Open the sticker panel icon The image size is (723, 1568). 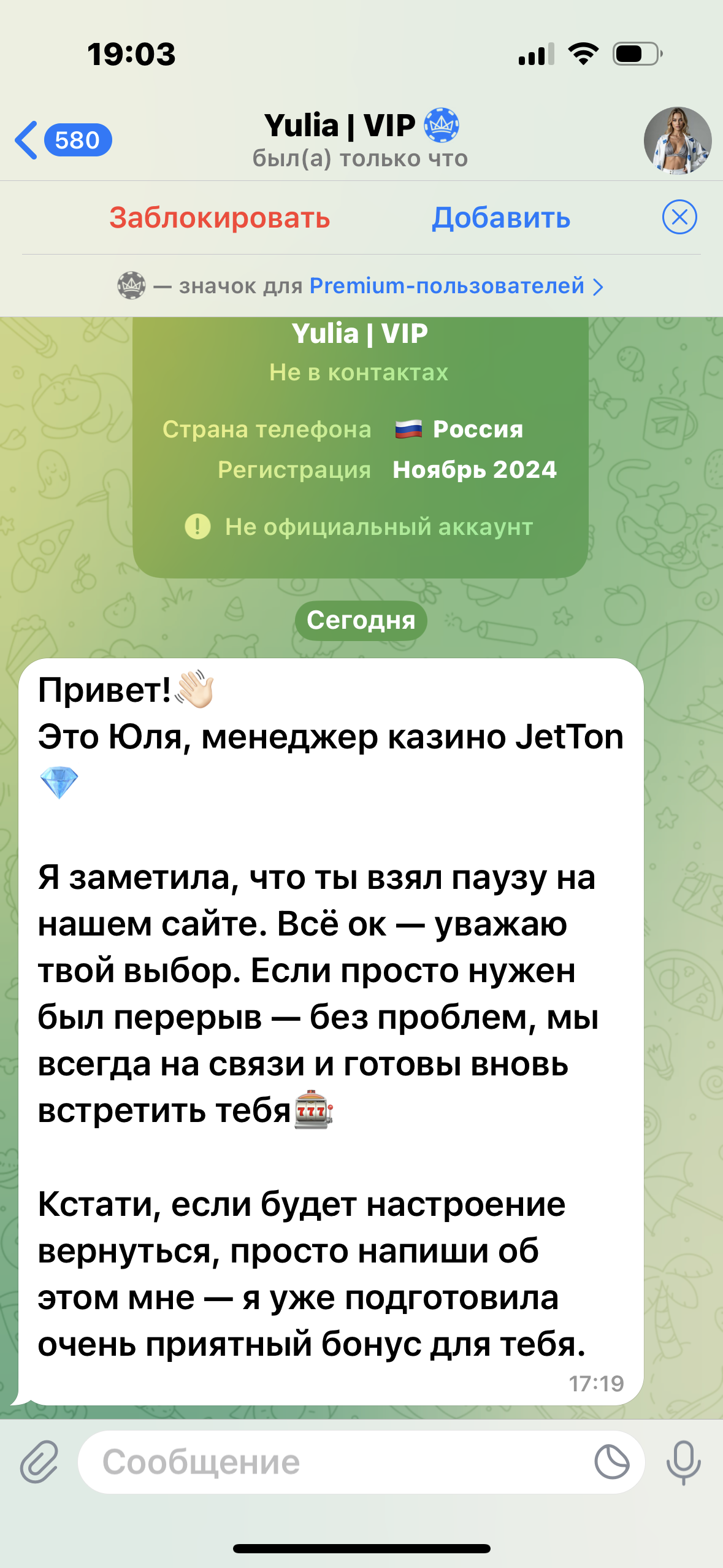pos(611,1462)
